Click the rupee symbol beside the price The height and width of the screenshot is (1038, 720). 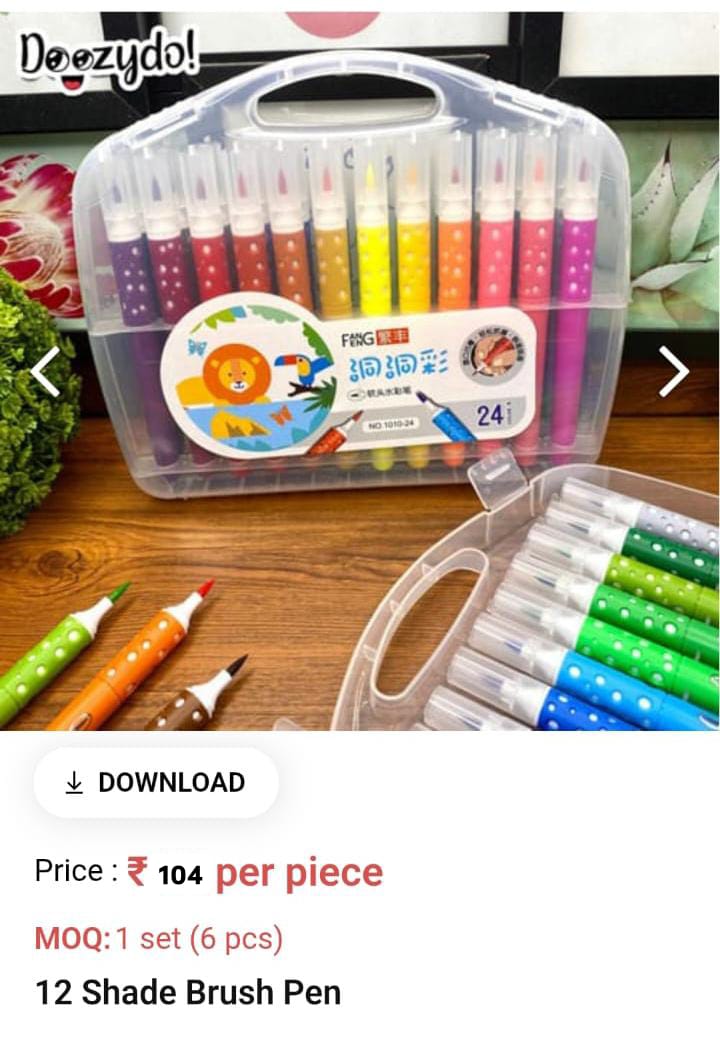point(140,871)
